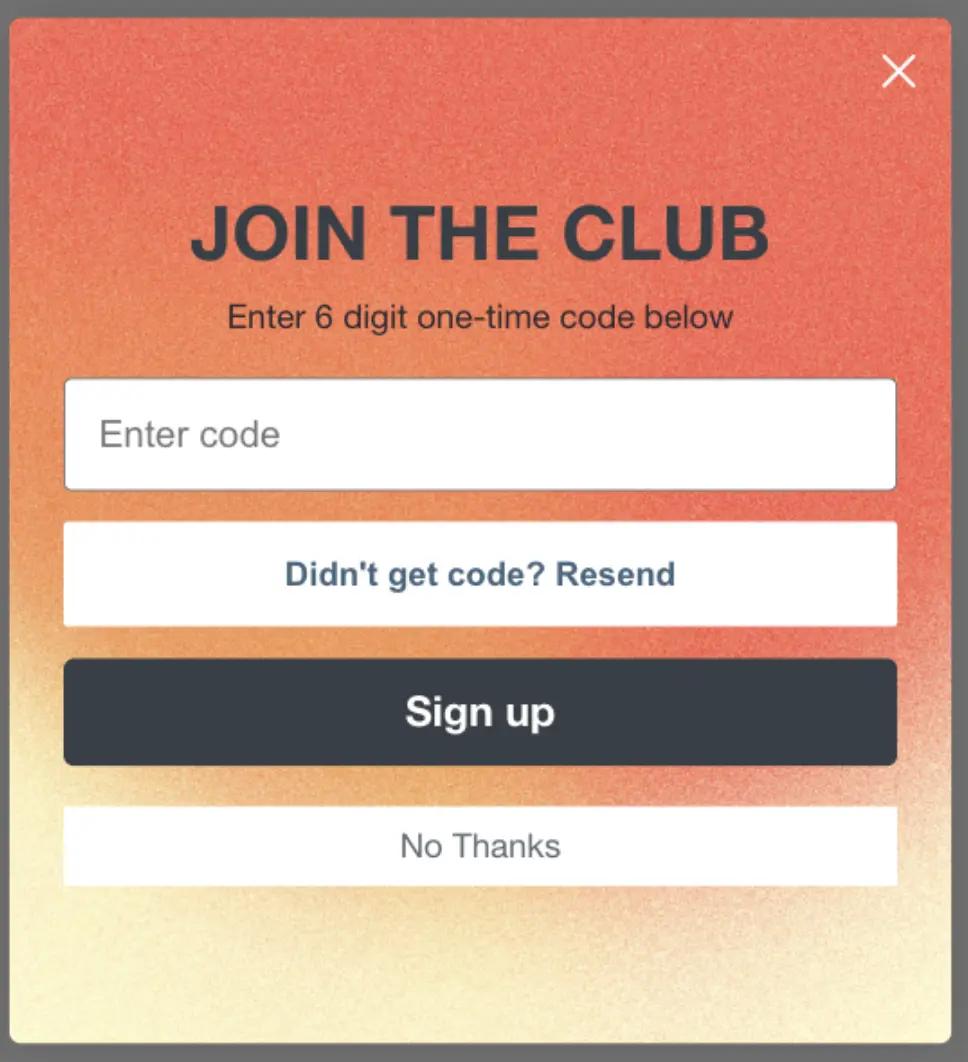Decline with No Thanks

point(480,846)
